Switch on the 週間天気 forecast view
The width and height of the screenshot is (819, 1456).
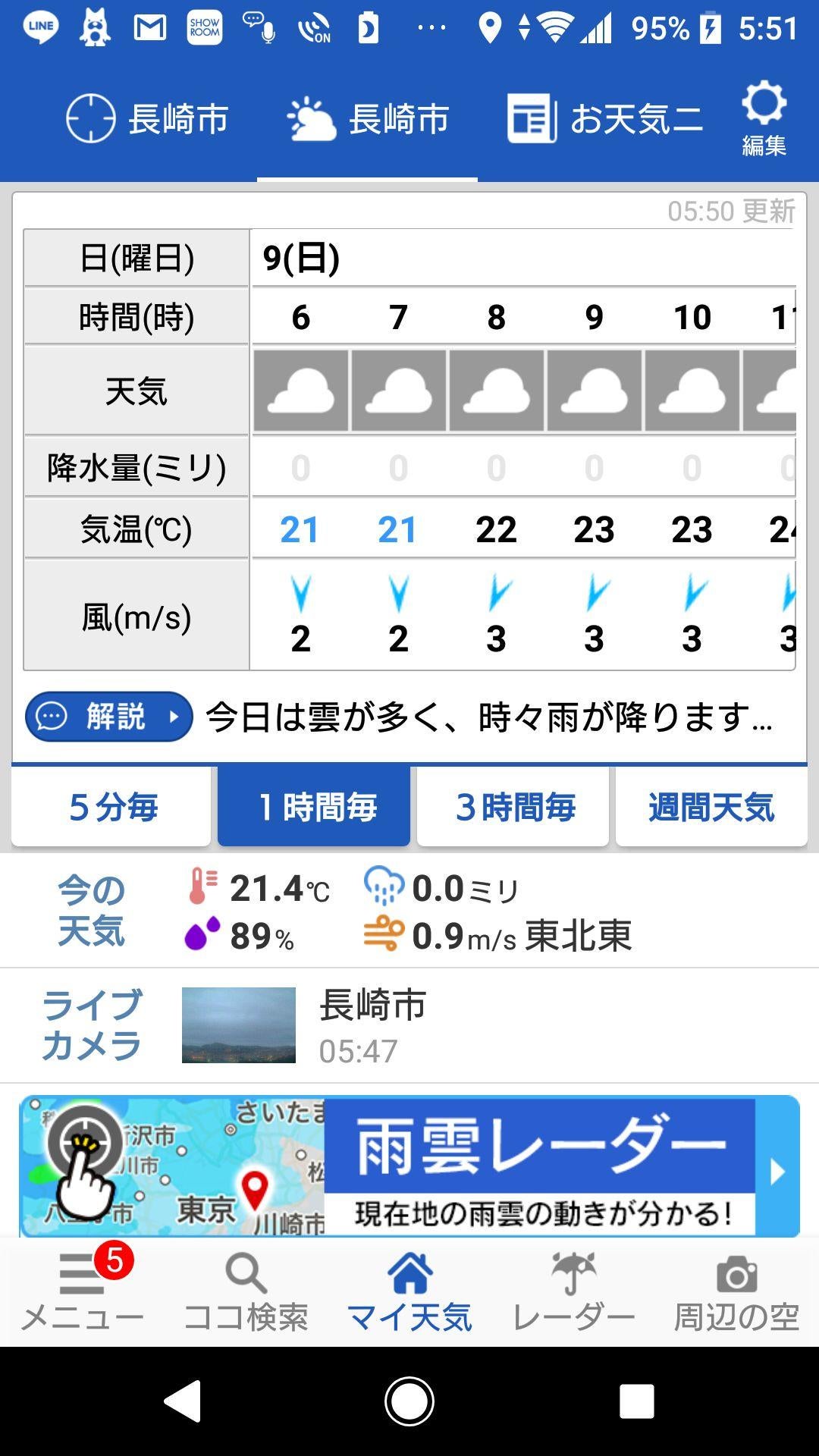point(711,808)
